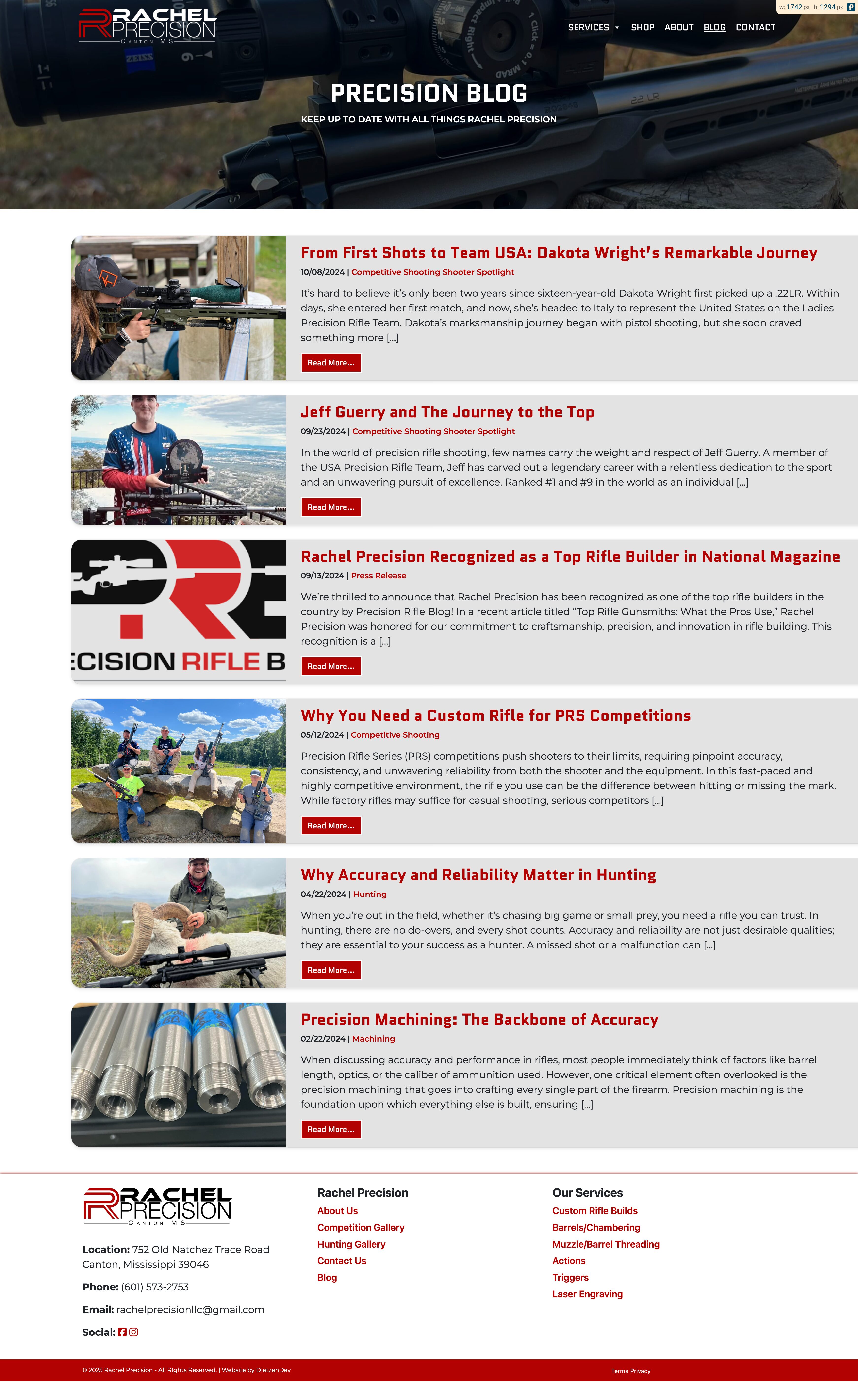Open the Machining category link
The width and height of the screenshot is (858, 1400).
click(373, 1039)
